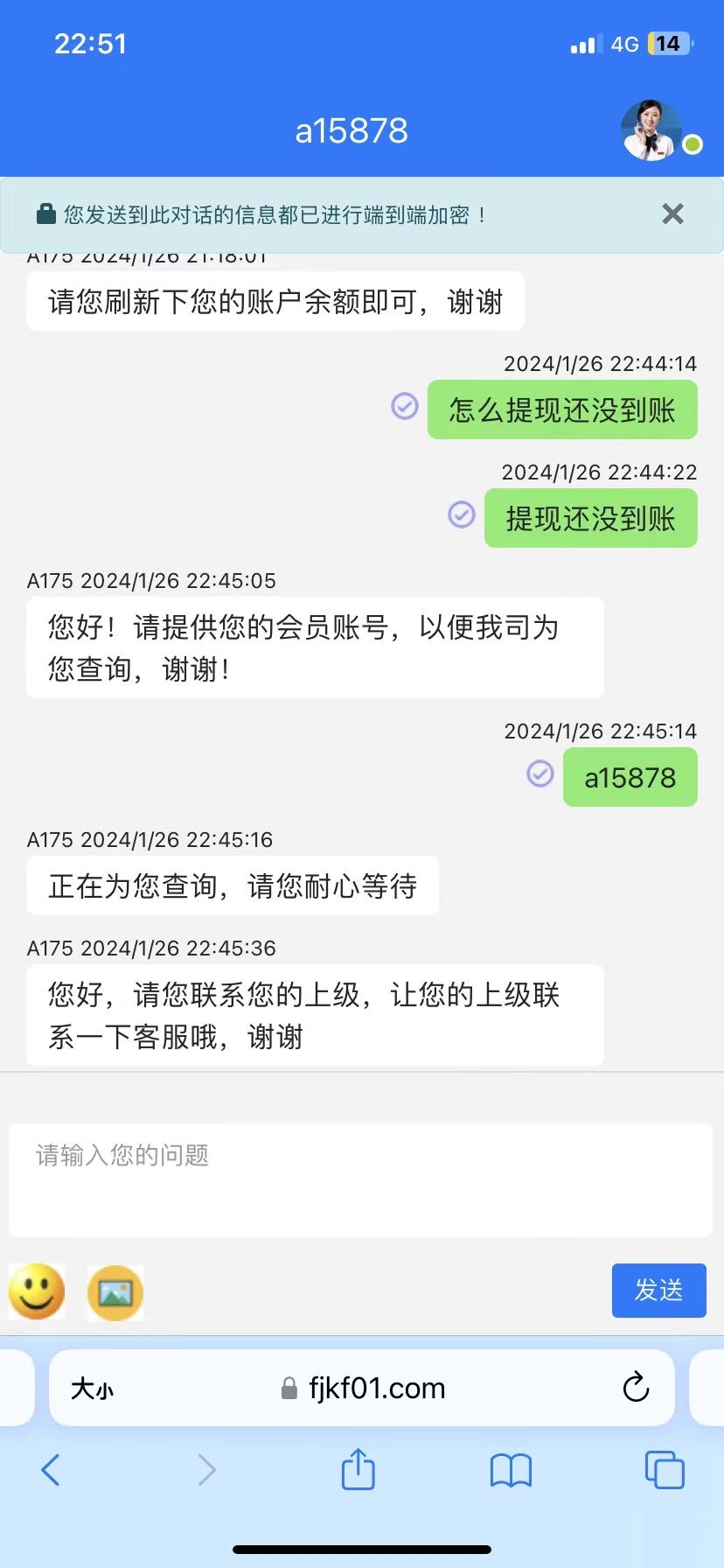The height and width of the screenshot is (1568, 724).
Task: Tap the 发送 send button
Action: pyautogui.click(x=658, y=1290)
